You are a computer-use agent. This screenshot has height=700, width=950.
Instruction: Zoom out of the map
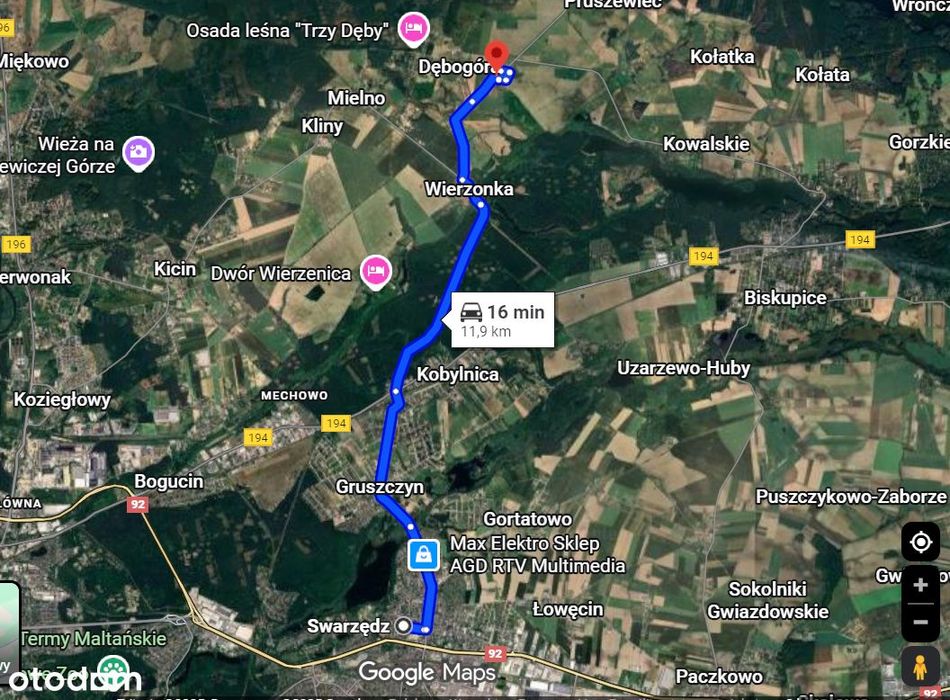(x=920, y=622)
